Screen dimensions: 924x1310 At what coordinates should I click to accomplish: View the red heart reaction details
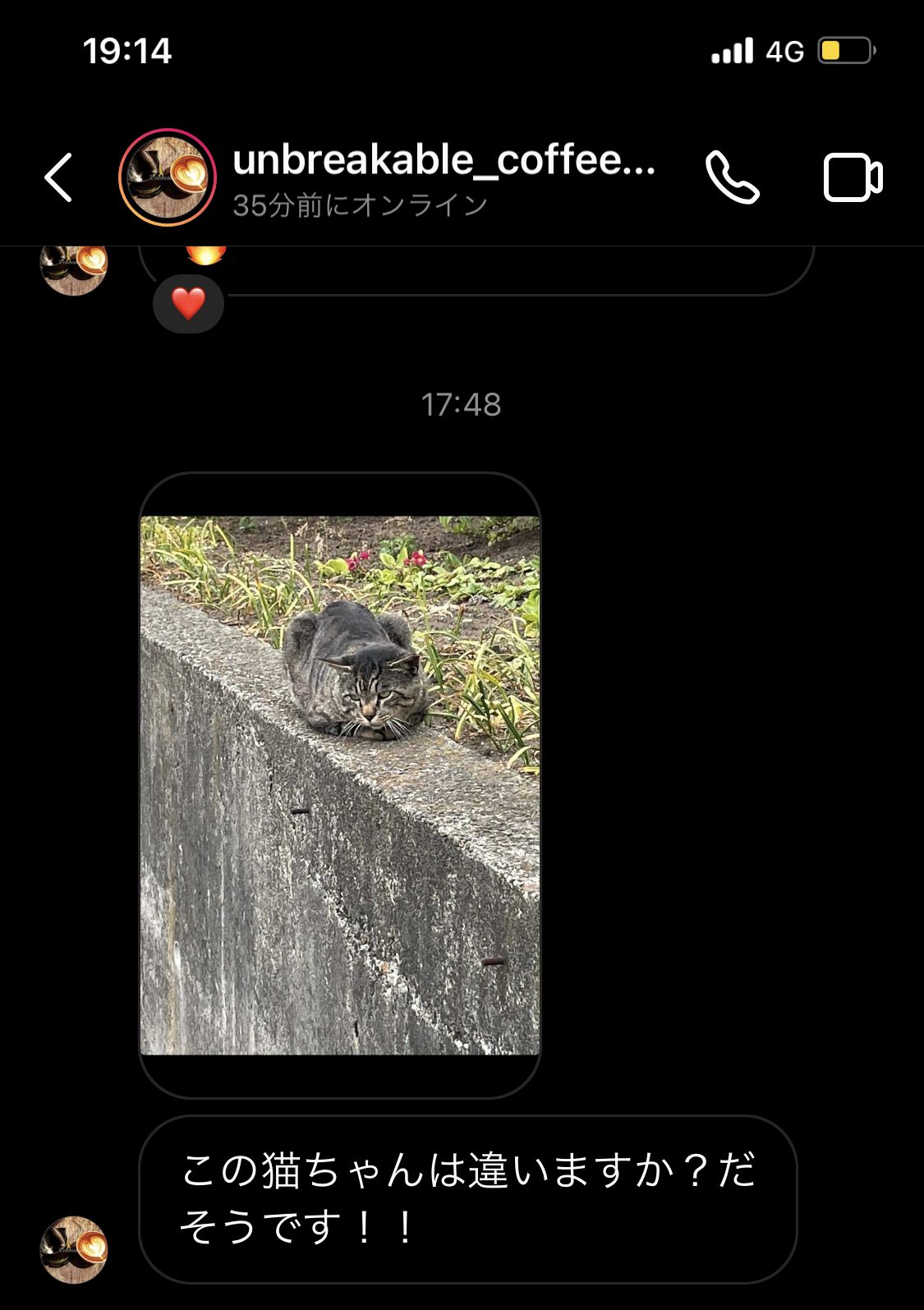coord(188,304)
